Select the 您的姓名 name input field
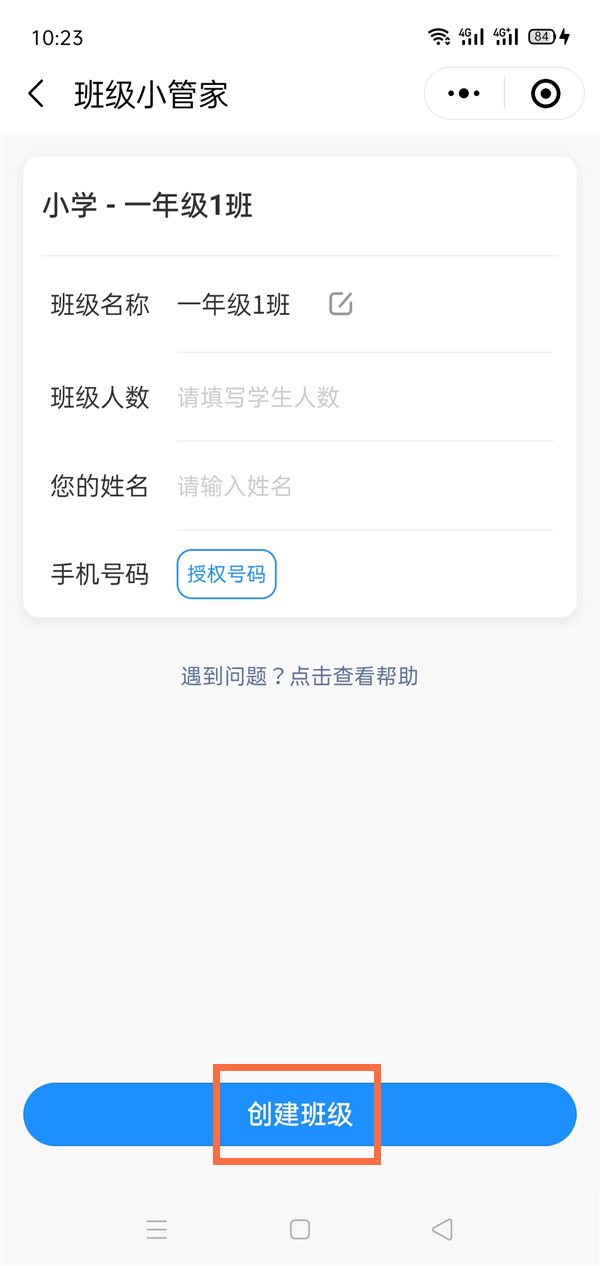 point(364,487)
